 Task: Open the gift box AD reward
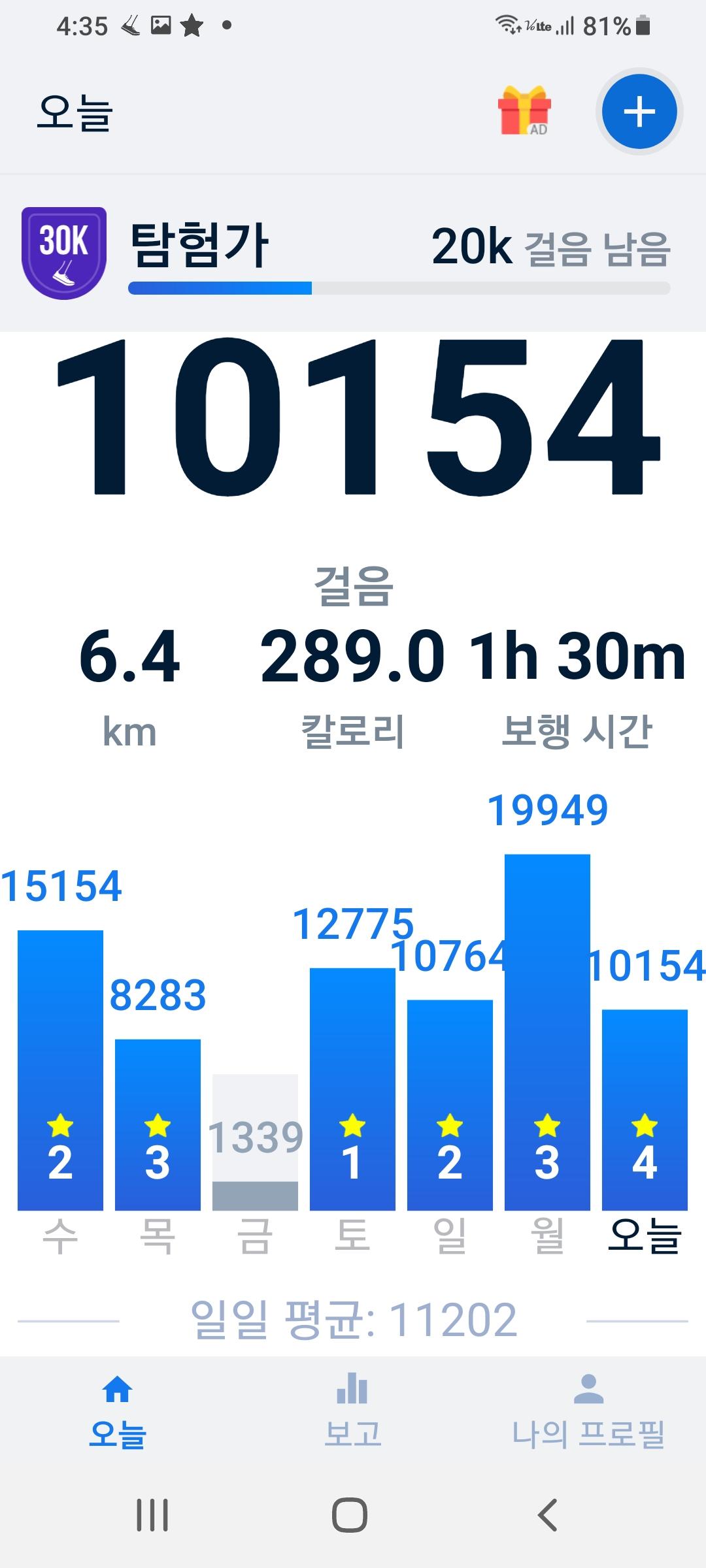pyautogui.click(x=524, y=111)
